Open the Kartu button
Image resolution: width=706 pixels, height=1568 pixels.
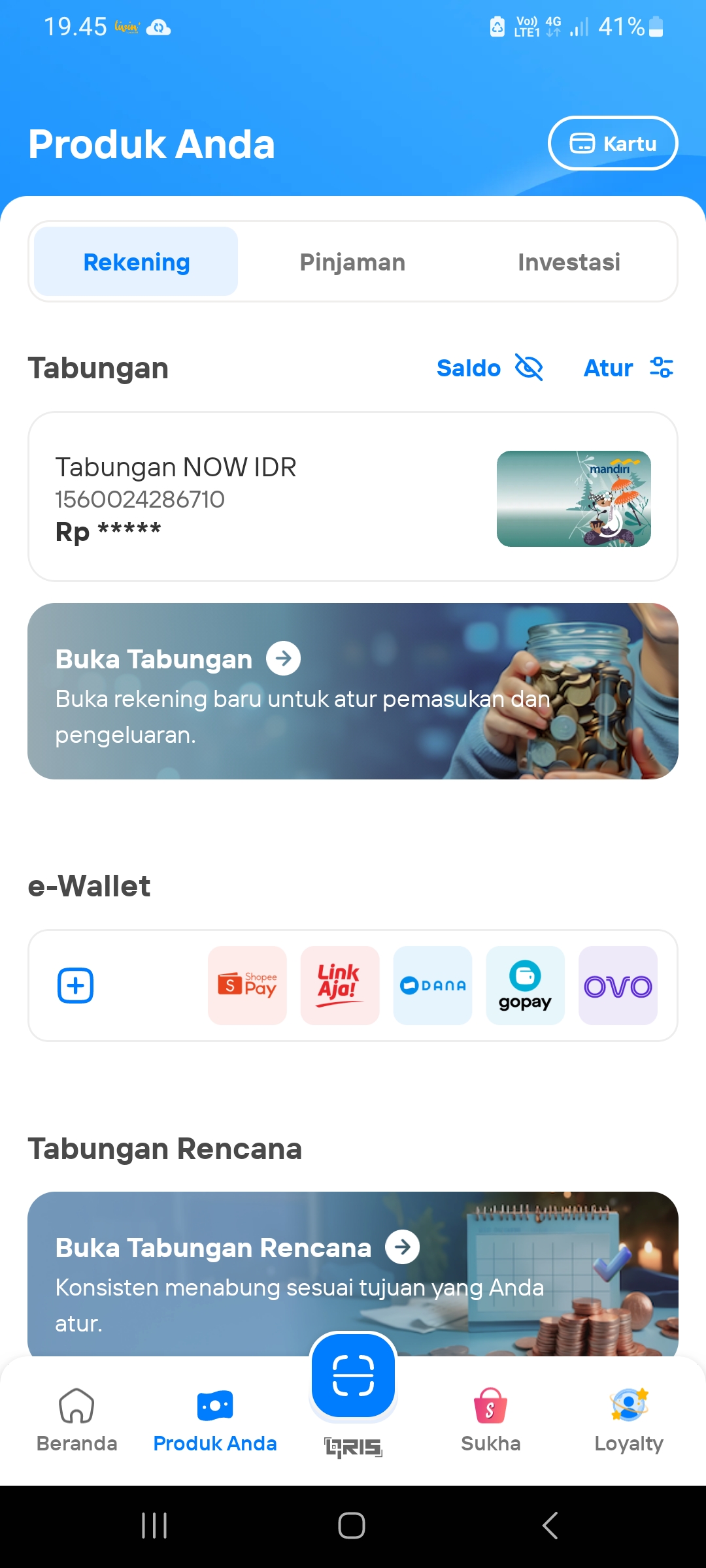coord(613,143)
